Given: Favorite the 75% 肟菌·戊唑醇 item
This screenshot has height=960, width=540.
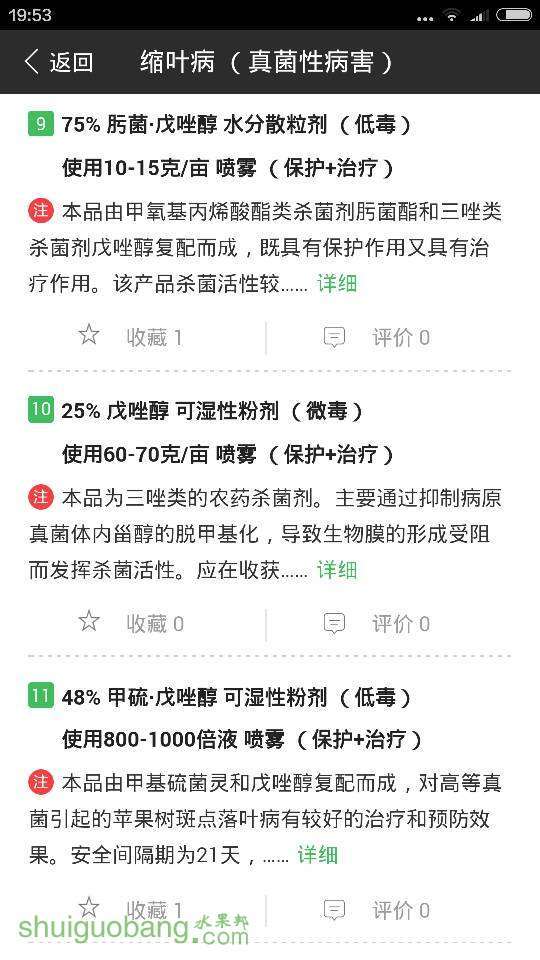Looking at the screenshot, I should (x=130, y=337).
